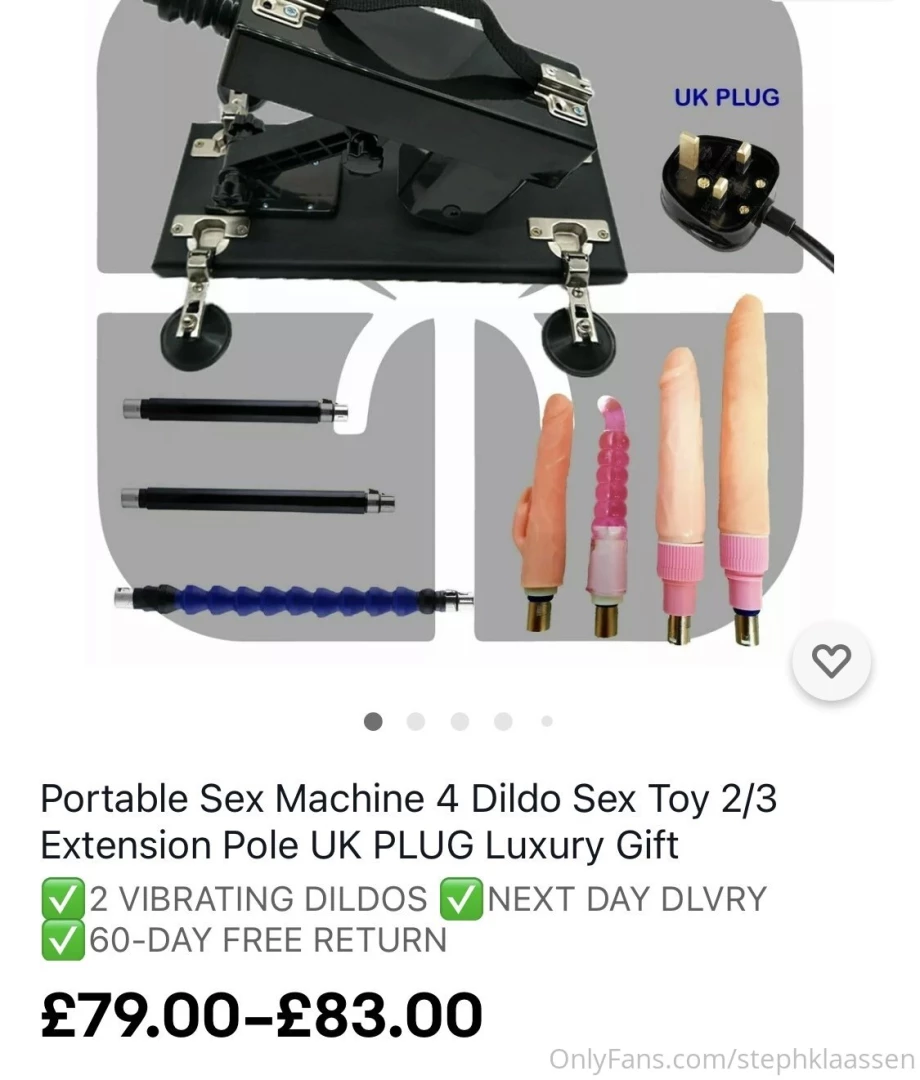
Task: Toggle the favorite heart for this listing
Action: pyautogui.click(x=830, y=661)
